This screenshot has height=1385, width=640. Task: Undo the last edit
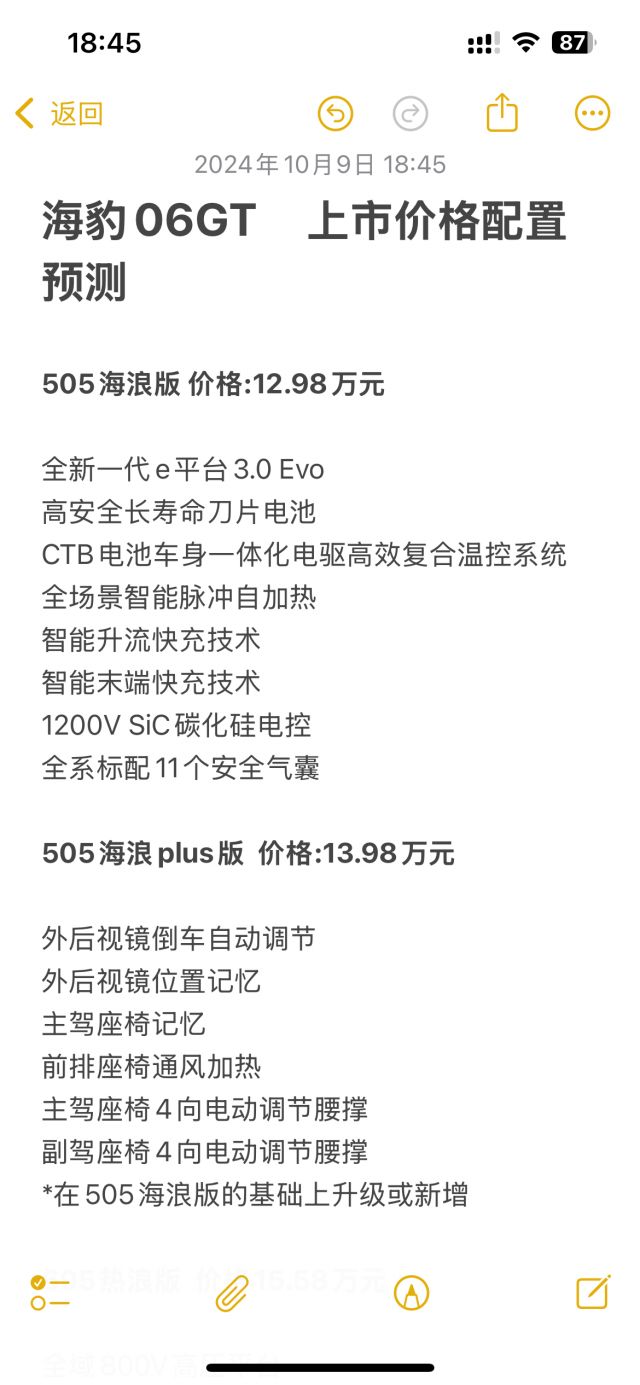pos(336,113)
